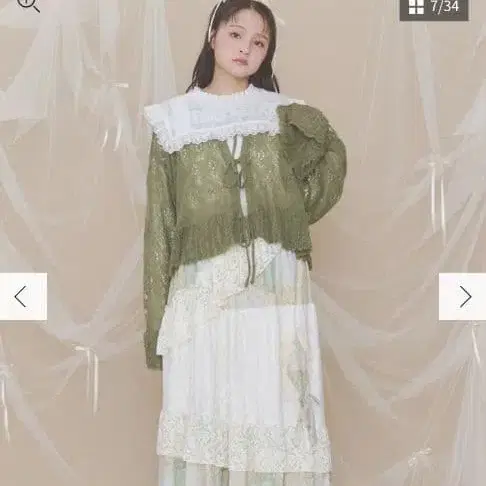Screen dimensions: 486x486
Task: Zoom the photo with the magnifier icon
Action: (28, 5)
